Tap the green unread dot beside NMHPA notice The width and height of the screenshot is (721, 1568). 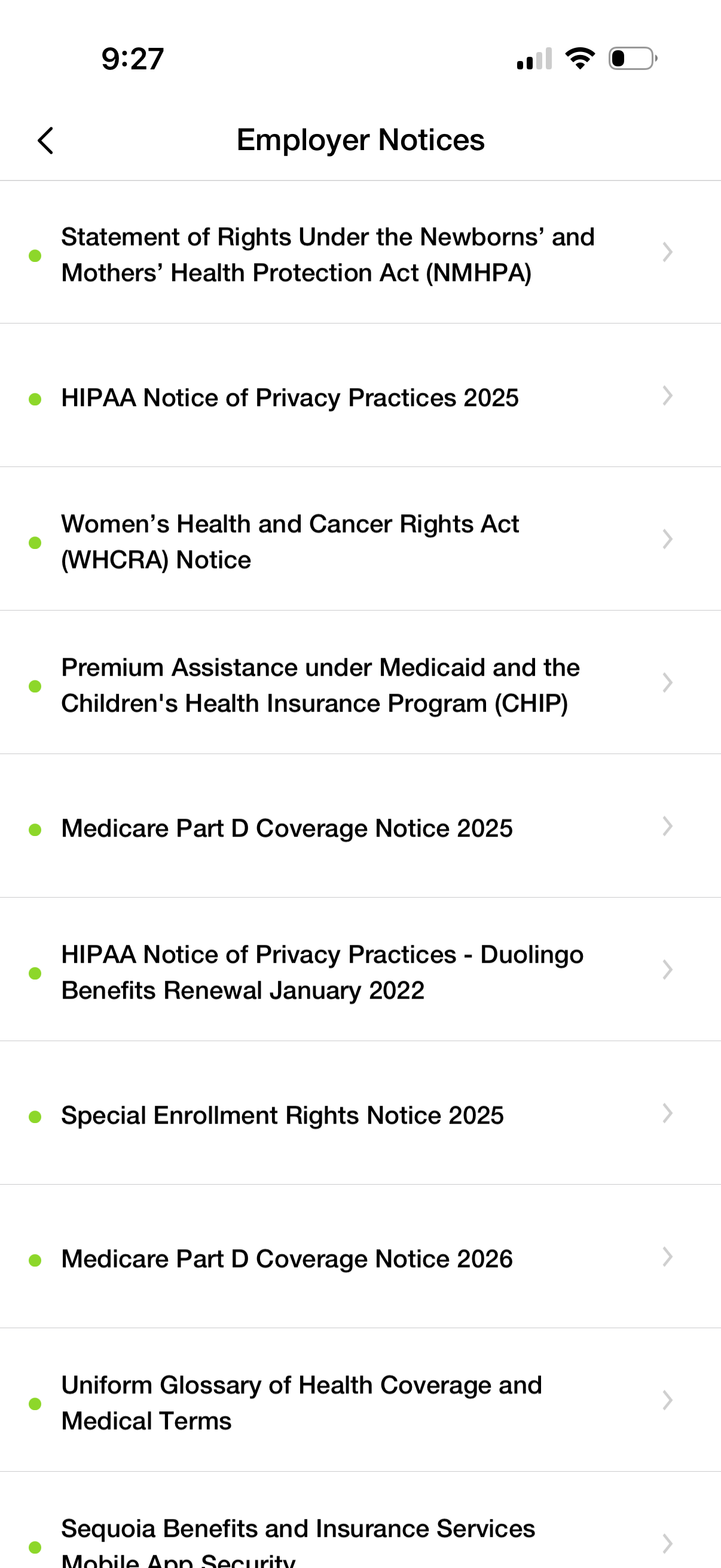tap(36, 255)
